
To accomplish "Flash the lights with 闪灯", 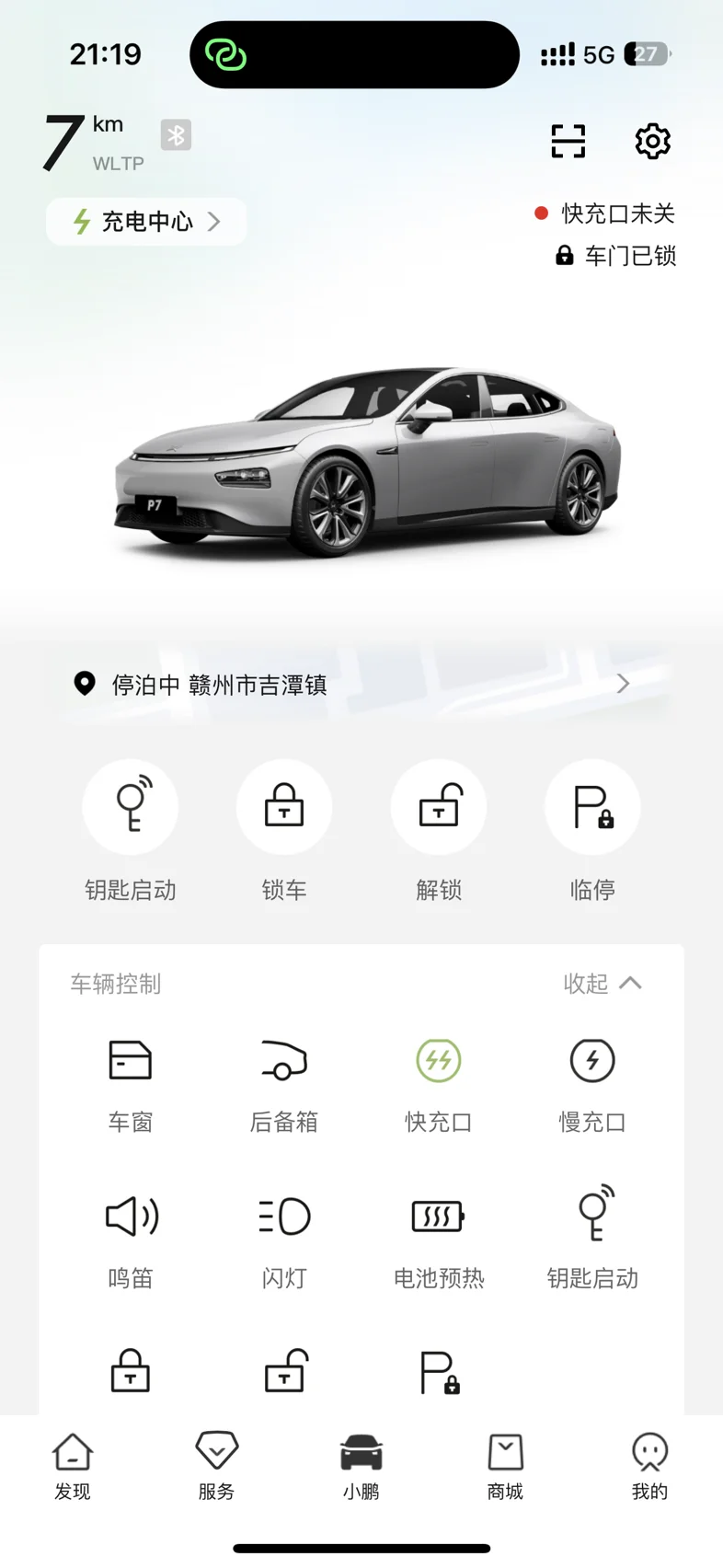I will pyautogui.click(x=284, y=1240).
